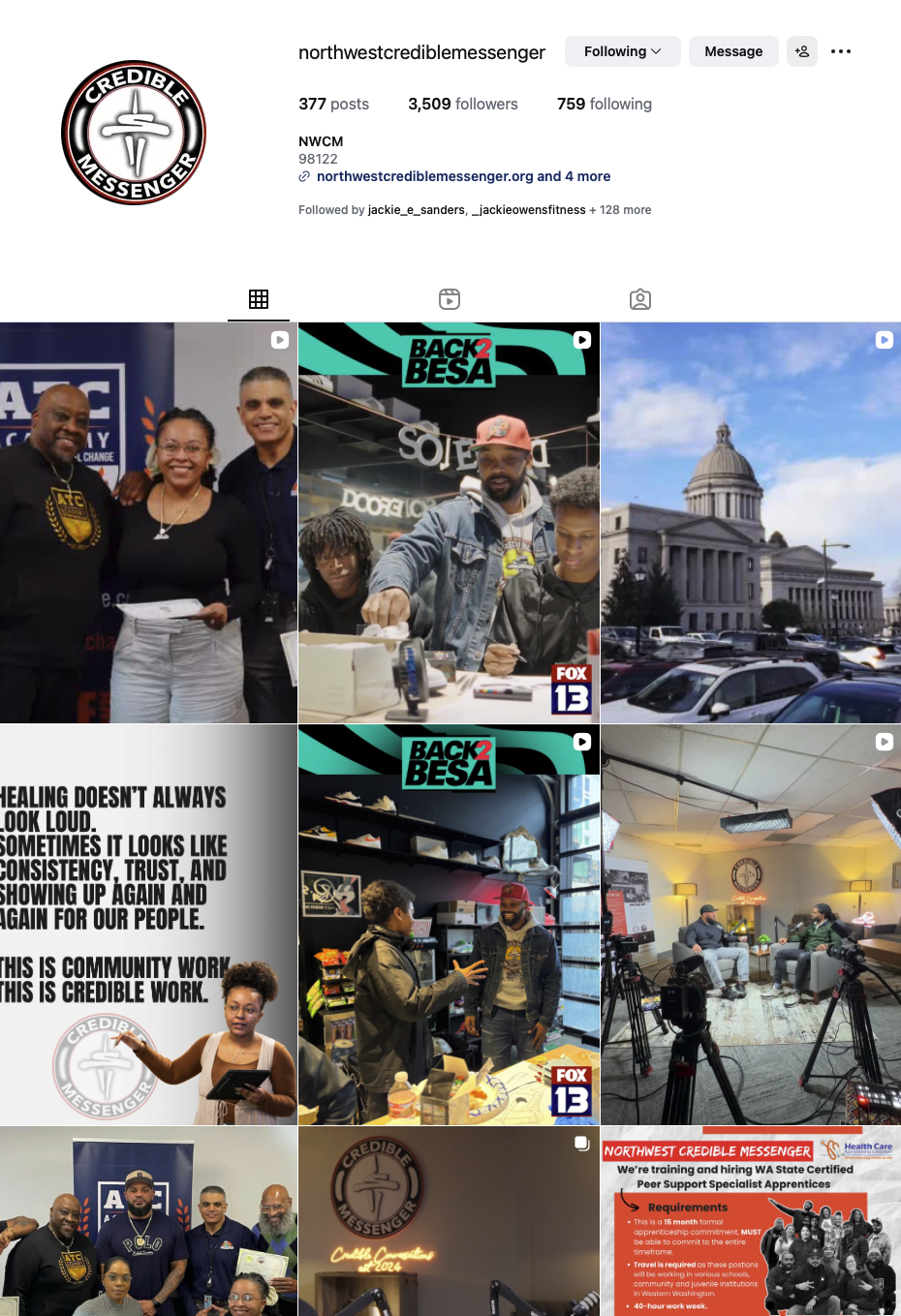This screenshot has height=1316, width=901.
Task: Open the 'Healing doesn't always look loud' post
Action: (x=148, y=925)
